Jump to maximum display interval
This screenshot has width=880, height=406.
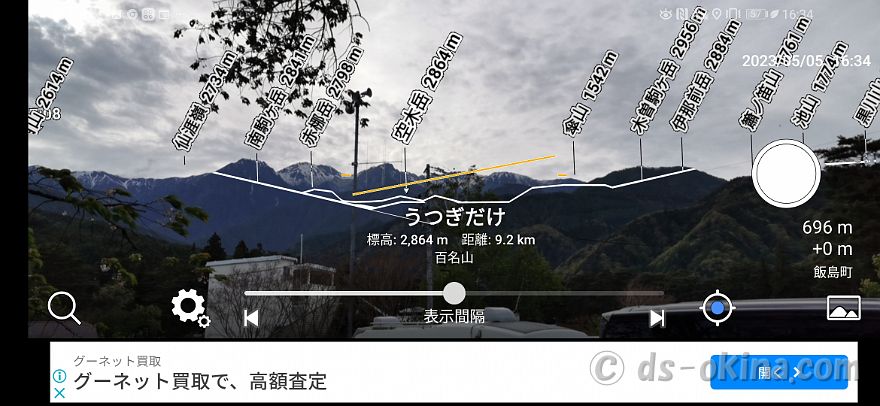657,318
